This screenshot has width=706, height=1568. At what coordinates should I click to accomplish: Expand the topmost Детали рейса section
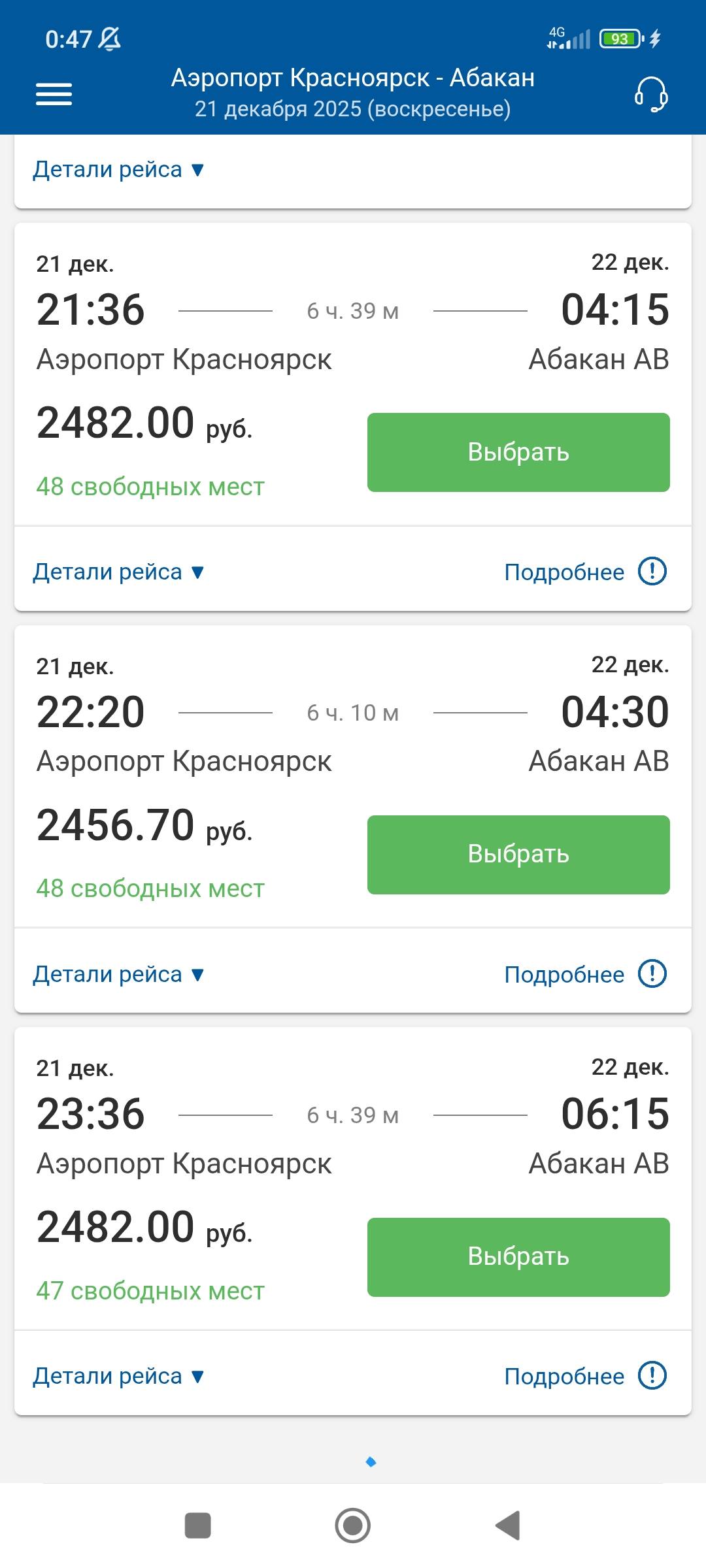[116, 169]
